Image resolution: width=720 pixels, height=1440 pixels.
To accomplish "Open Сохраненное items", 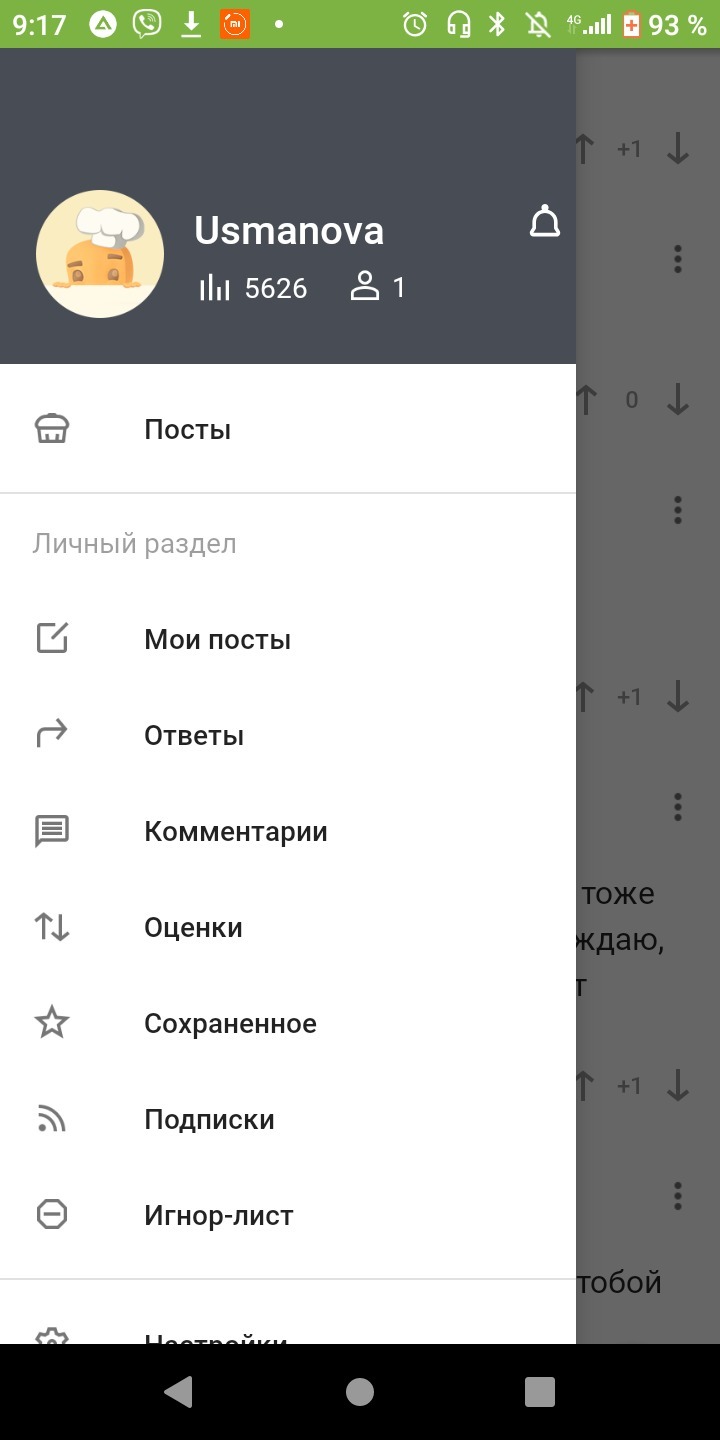I will [x=230, y=1024].
